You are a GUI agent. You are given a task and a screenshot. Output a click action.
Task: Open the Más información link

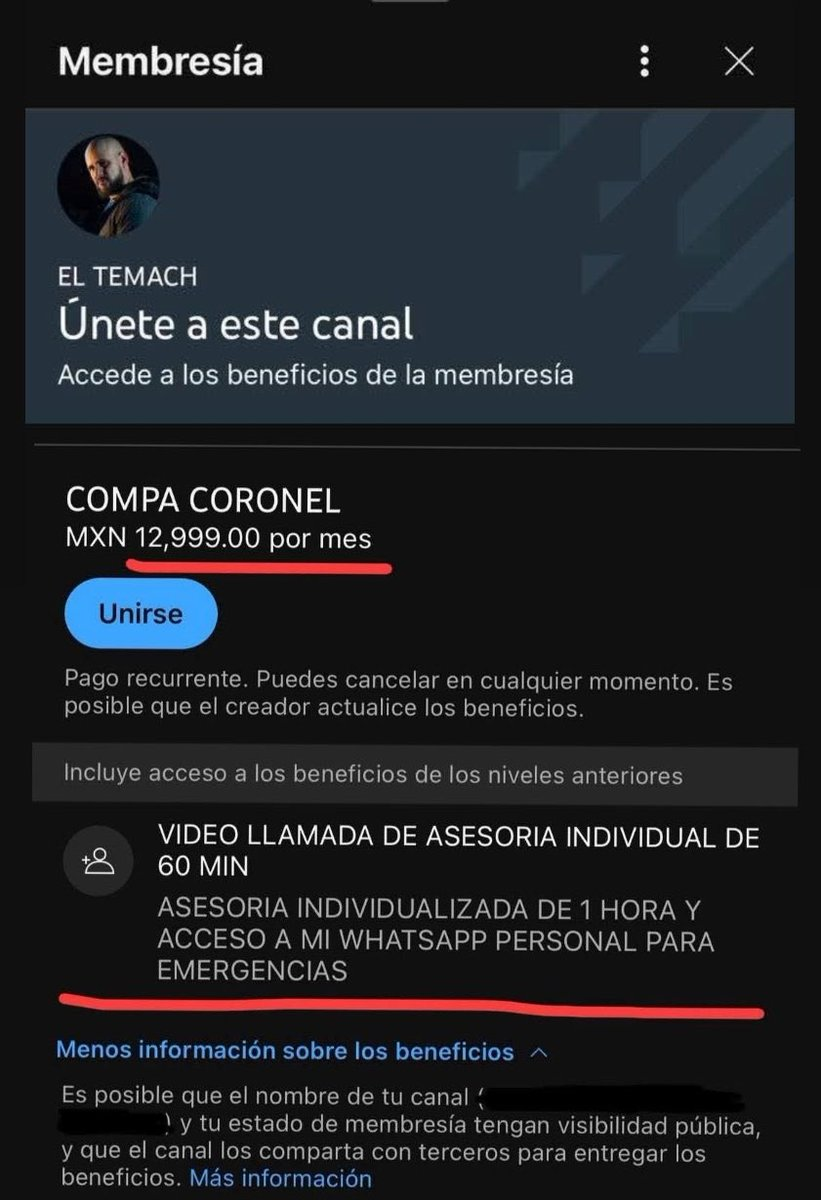click(280, 1178)
